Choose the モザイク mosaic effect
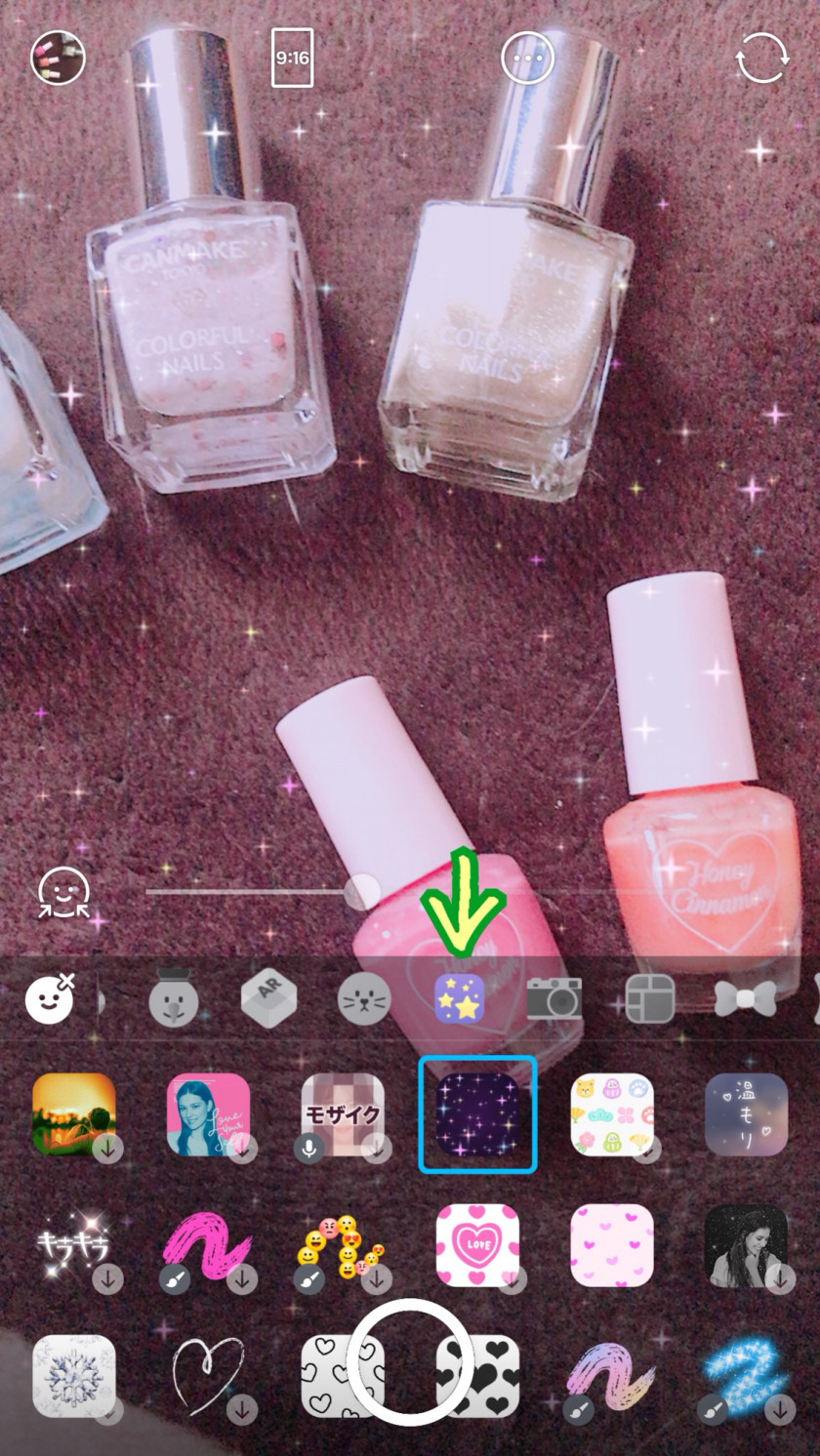Viewport: 820px width, 1456px height. [342, 1114]
